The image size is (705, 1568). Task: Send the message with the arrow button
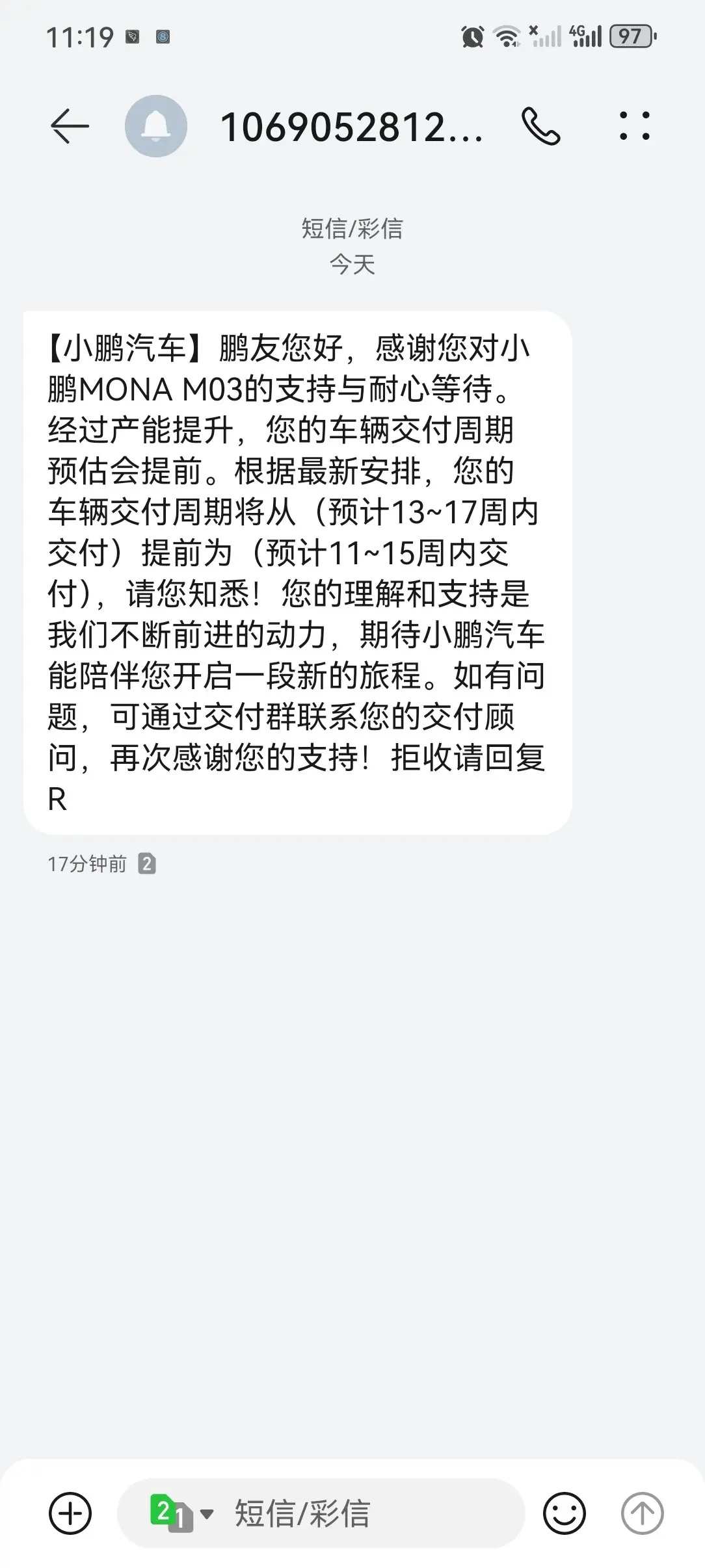[642, 1513]
